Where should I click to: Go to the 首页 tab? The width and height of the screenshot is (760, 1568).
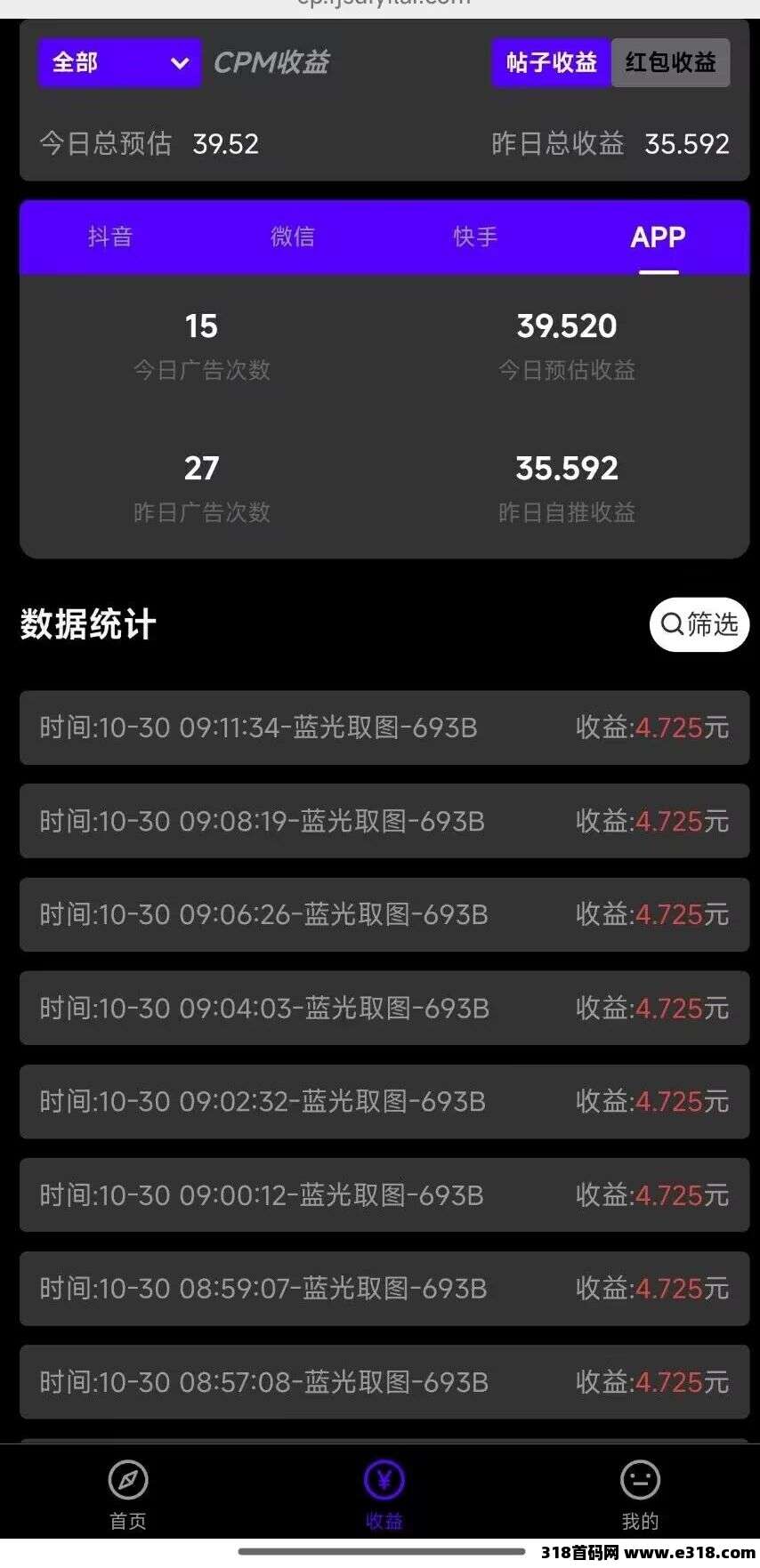tap(128, 1494)
